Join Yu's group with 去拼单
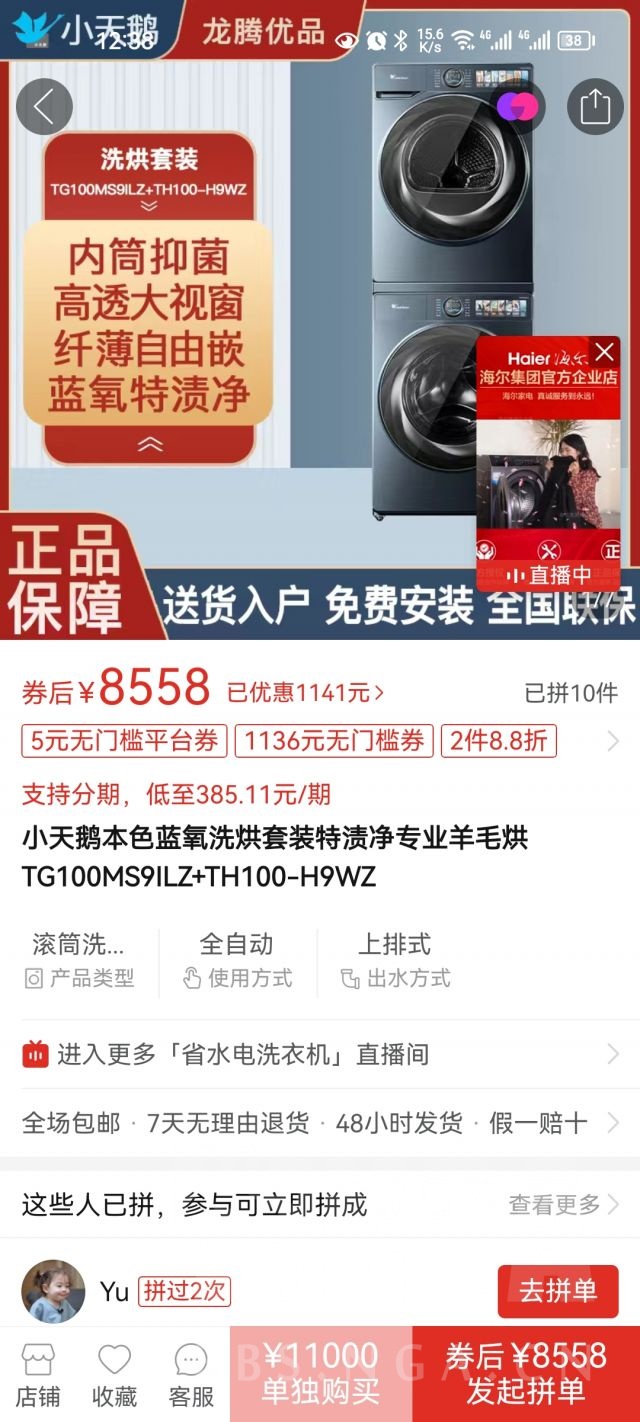Screen dimensions: 640x1422 pos(557,1291)
